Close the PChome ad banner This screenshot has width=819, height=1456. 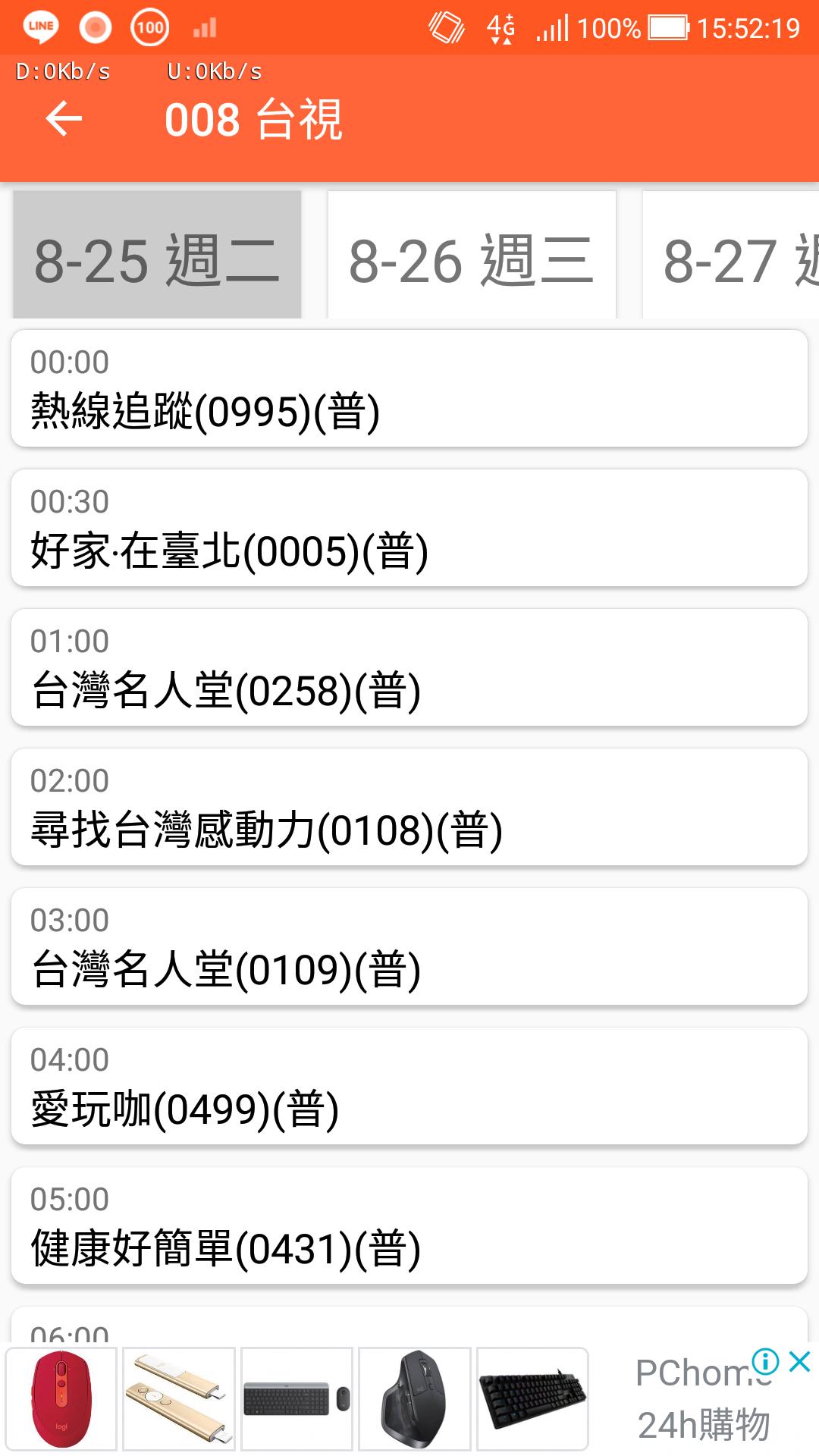tap(799, 1362)
